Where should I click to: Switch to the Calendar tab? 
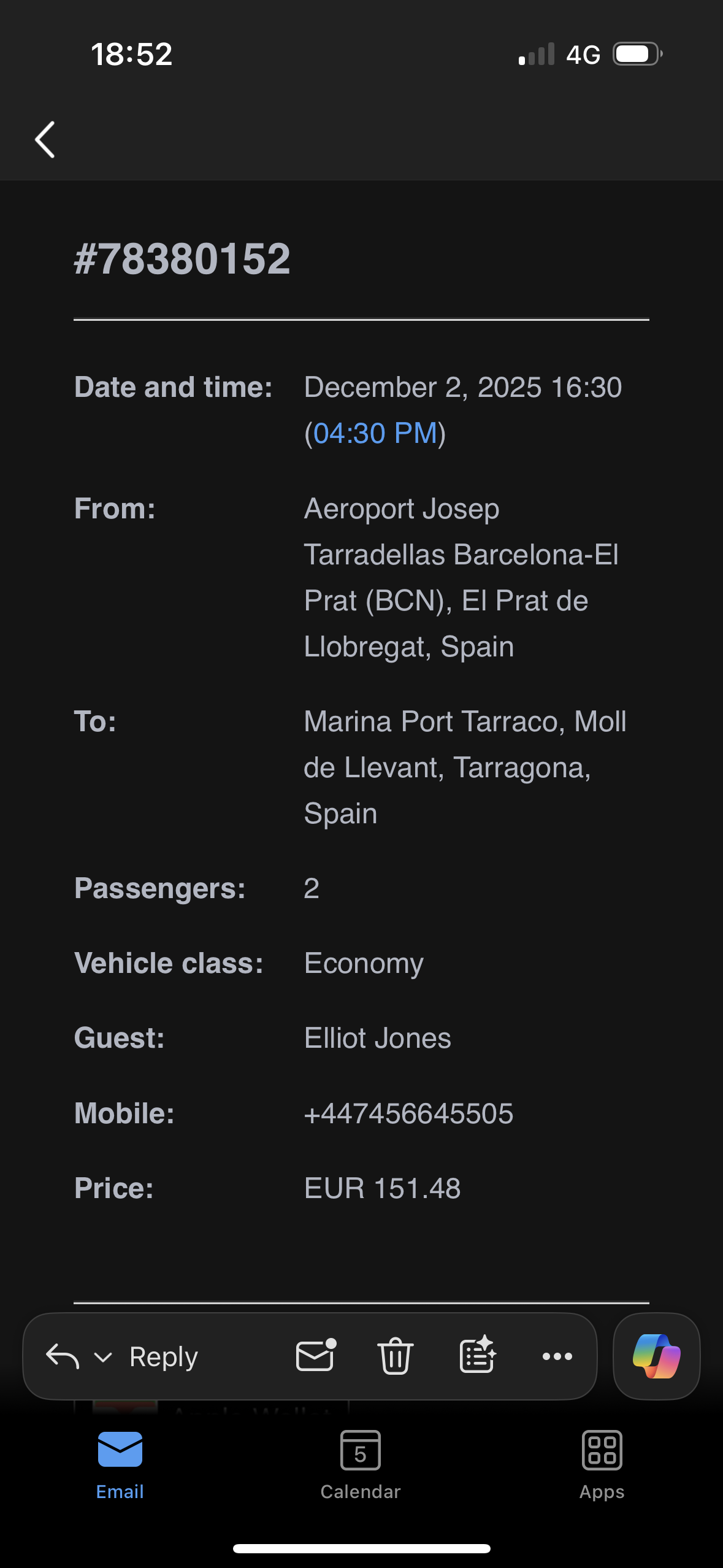361,1464
